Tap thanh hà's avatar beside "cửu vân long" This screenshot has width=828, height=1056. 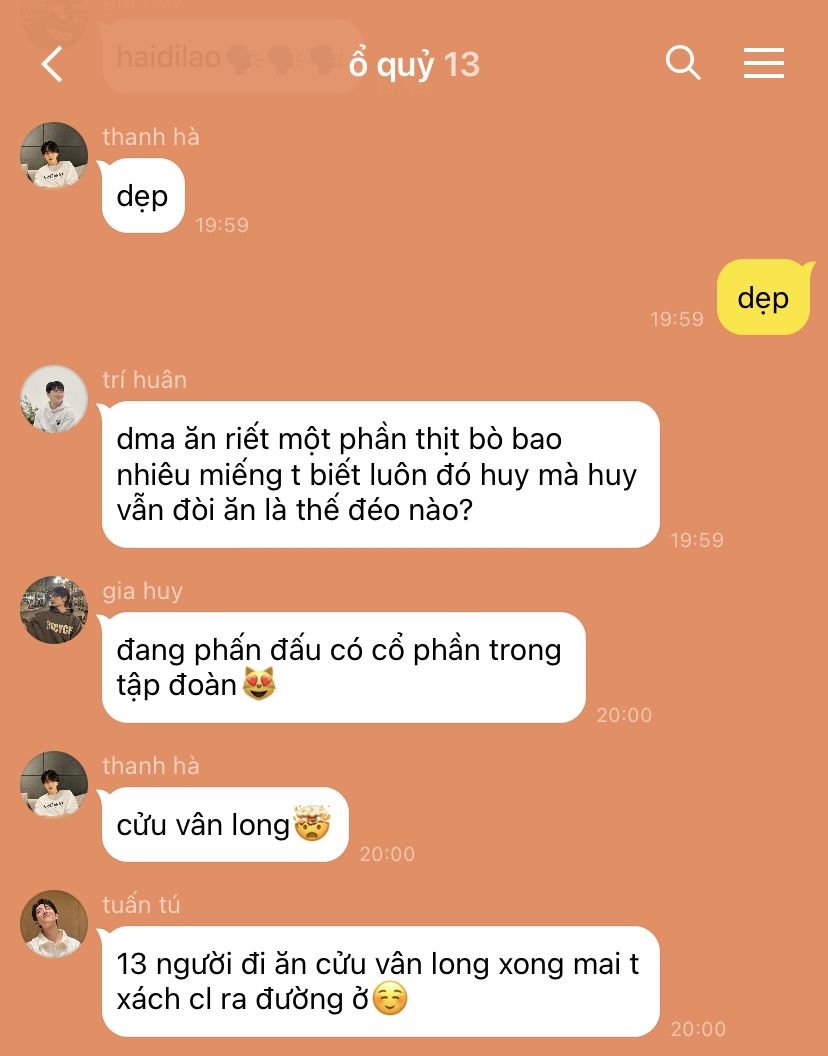(54, 785)
